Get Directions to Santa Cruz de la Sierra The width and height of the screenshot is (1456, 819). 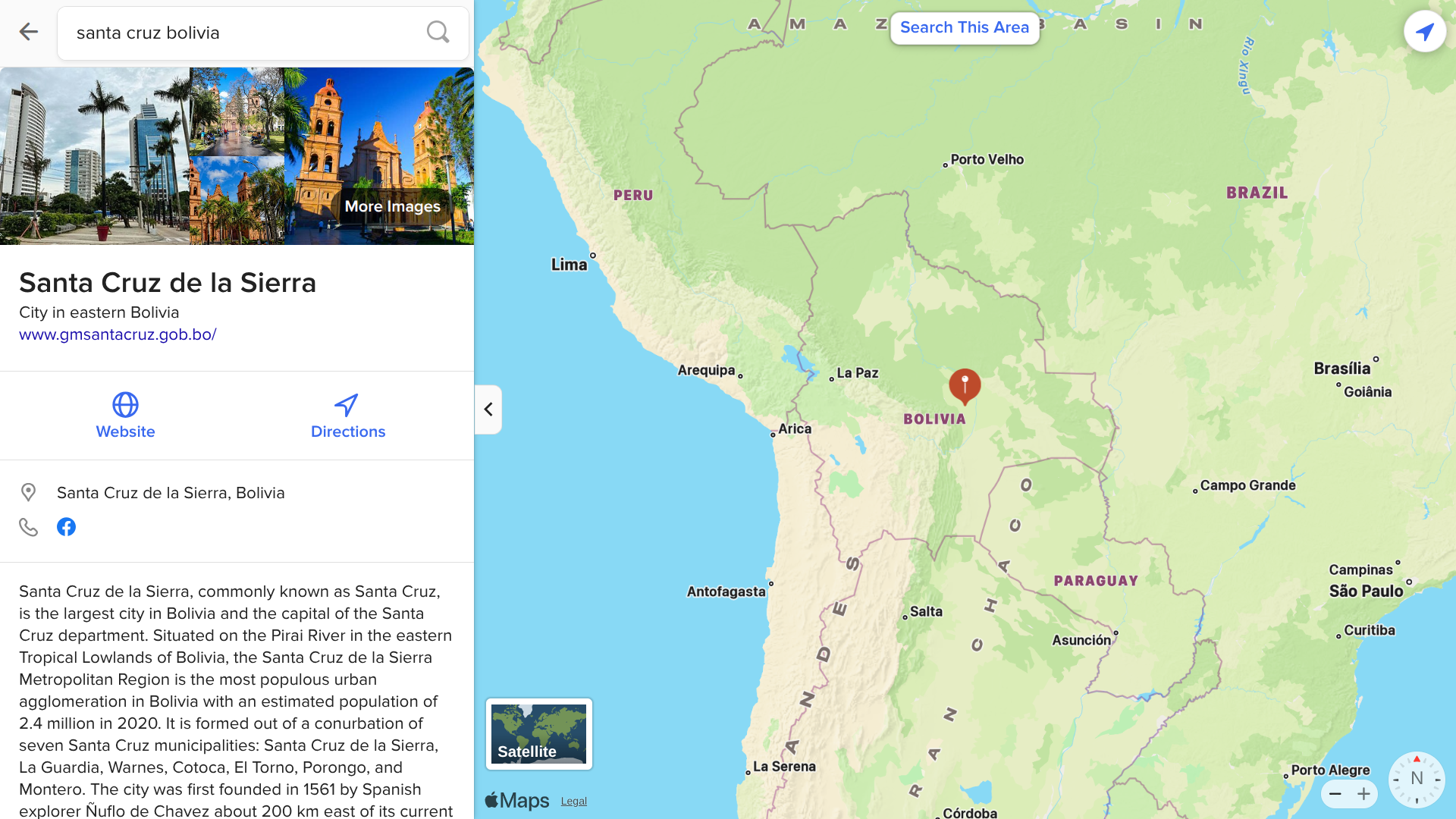coord(348,416)
